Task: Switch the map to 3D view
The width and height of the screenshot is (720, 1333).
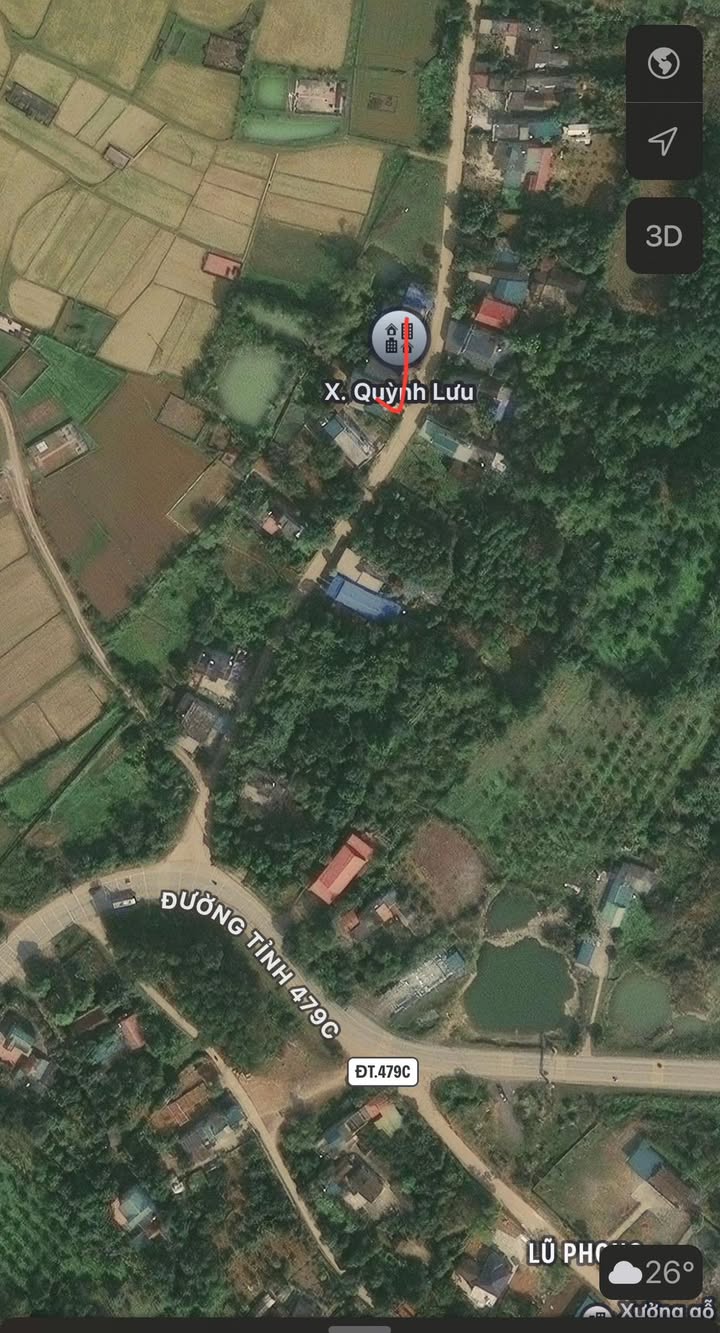Action: (x=664, y=236)
